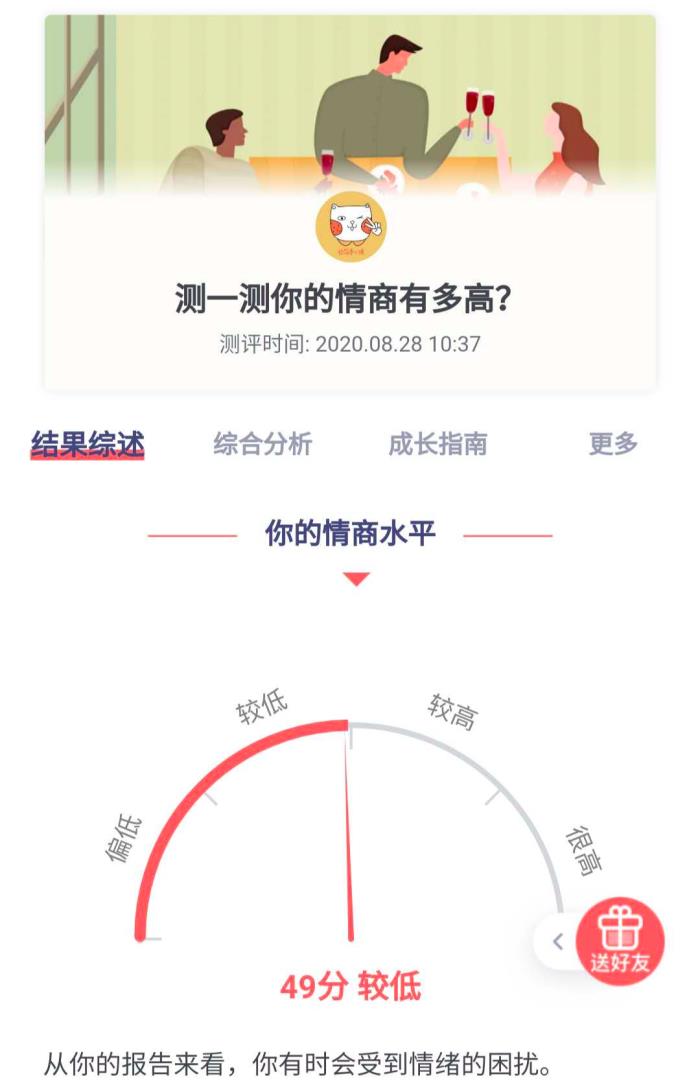Go to the 更多 tab
The width and height of the screenshot is (700, 1085).
[613, 444]
